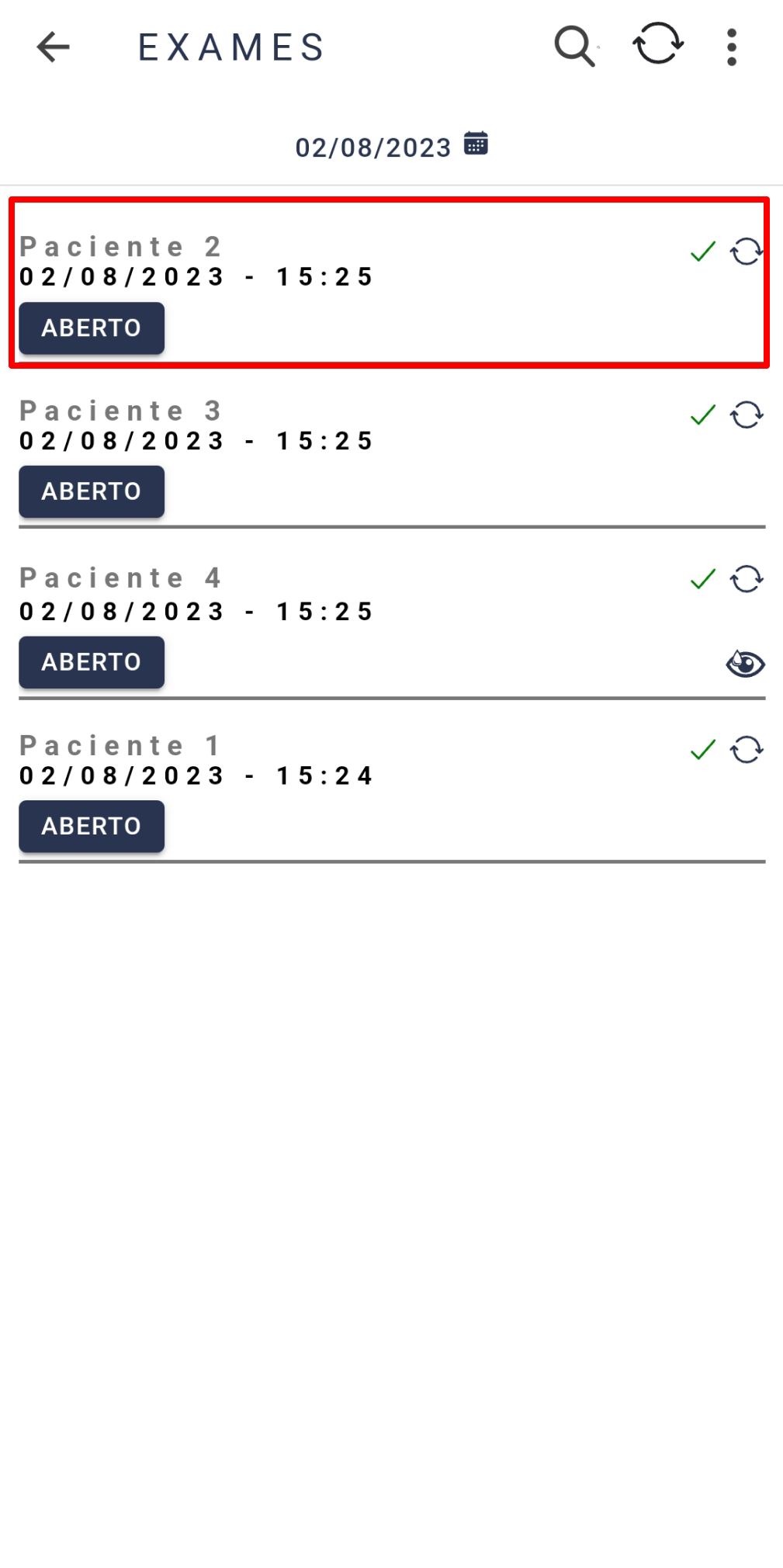The image size is (783, 1568).
Task: Sync the Paciente 2 exam
Action: 747,252
